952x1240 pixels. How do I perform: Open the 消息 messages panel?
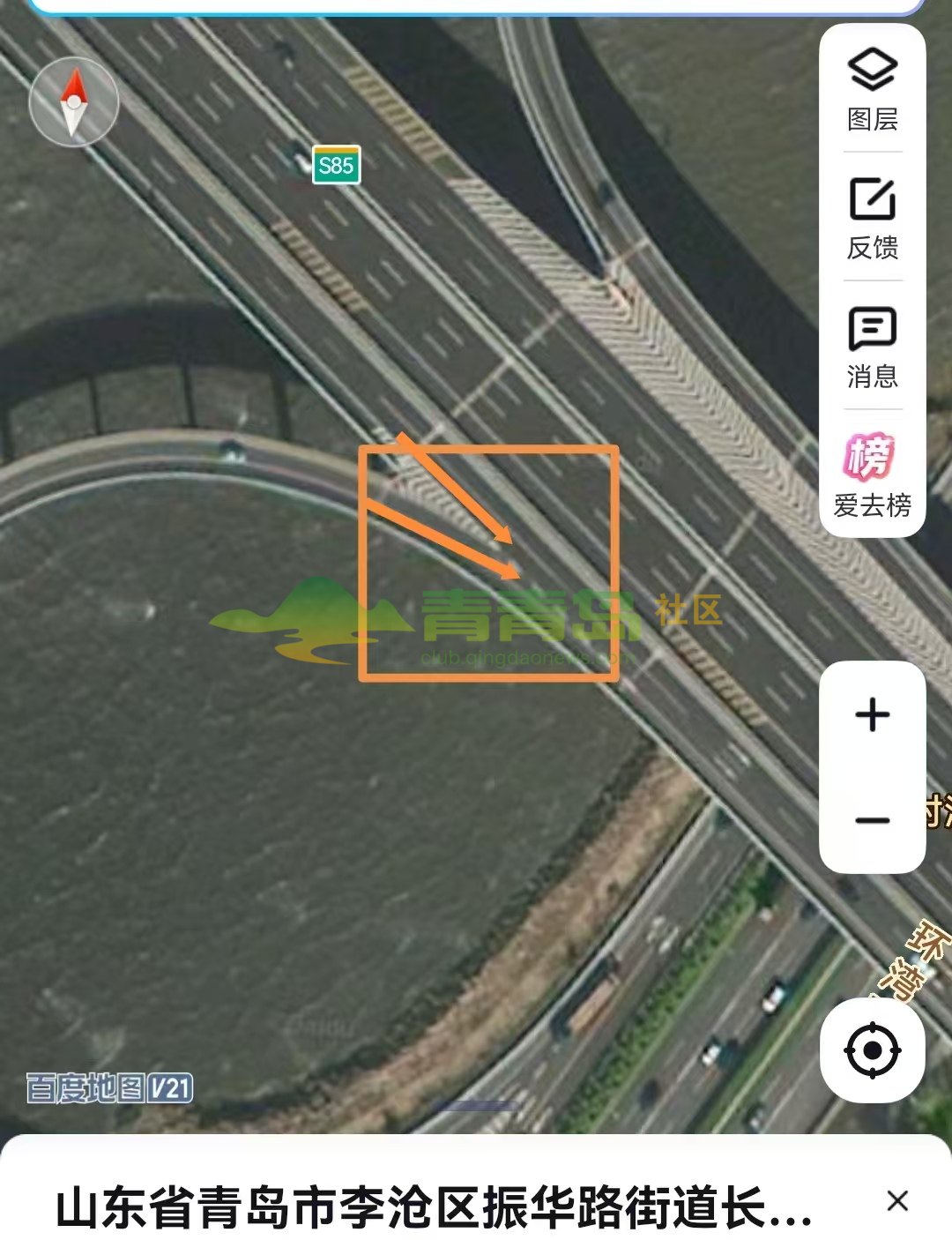point(872,347)
